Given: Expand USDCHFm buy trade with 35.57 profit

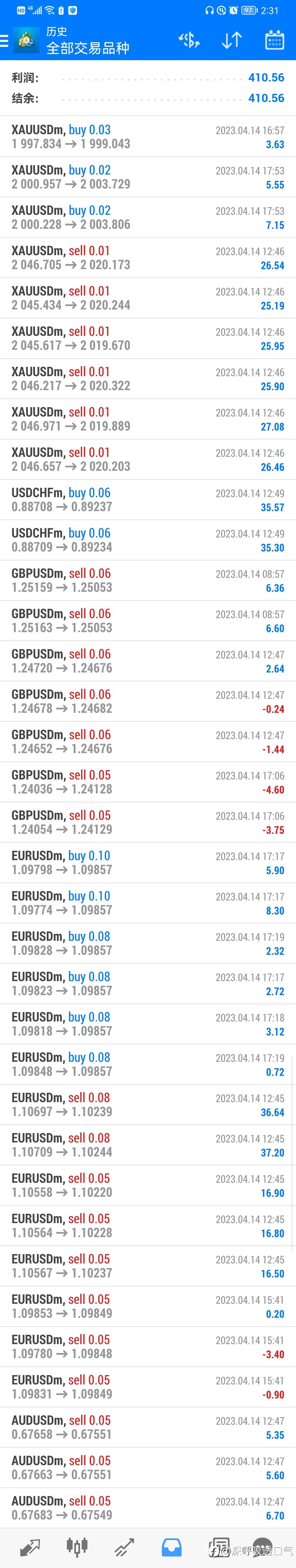Looking at the screenshot, I should tap(148, 500).
